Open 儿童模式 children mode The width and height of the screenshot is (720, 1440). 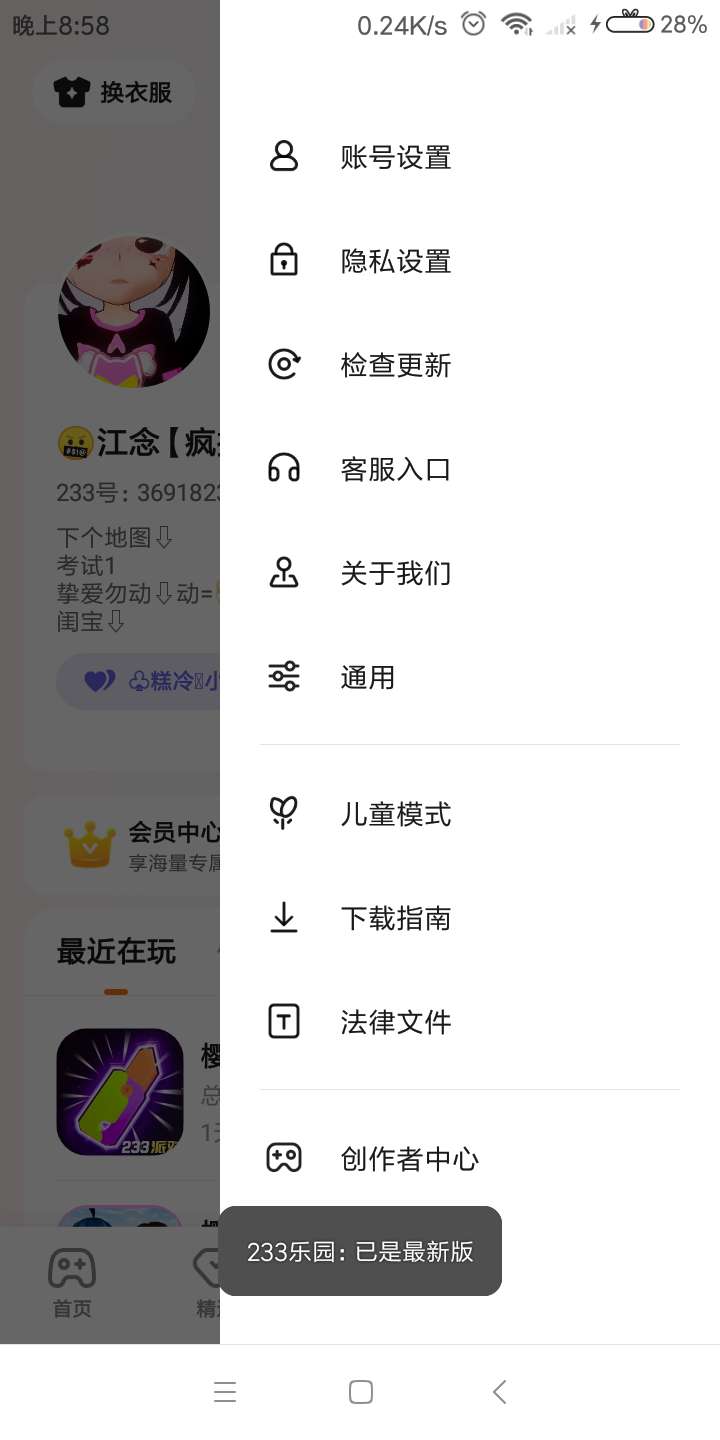pyautogui.click(x=396, y=814)
